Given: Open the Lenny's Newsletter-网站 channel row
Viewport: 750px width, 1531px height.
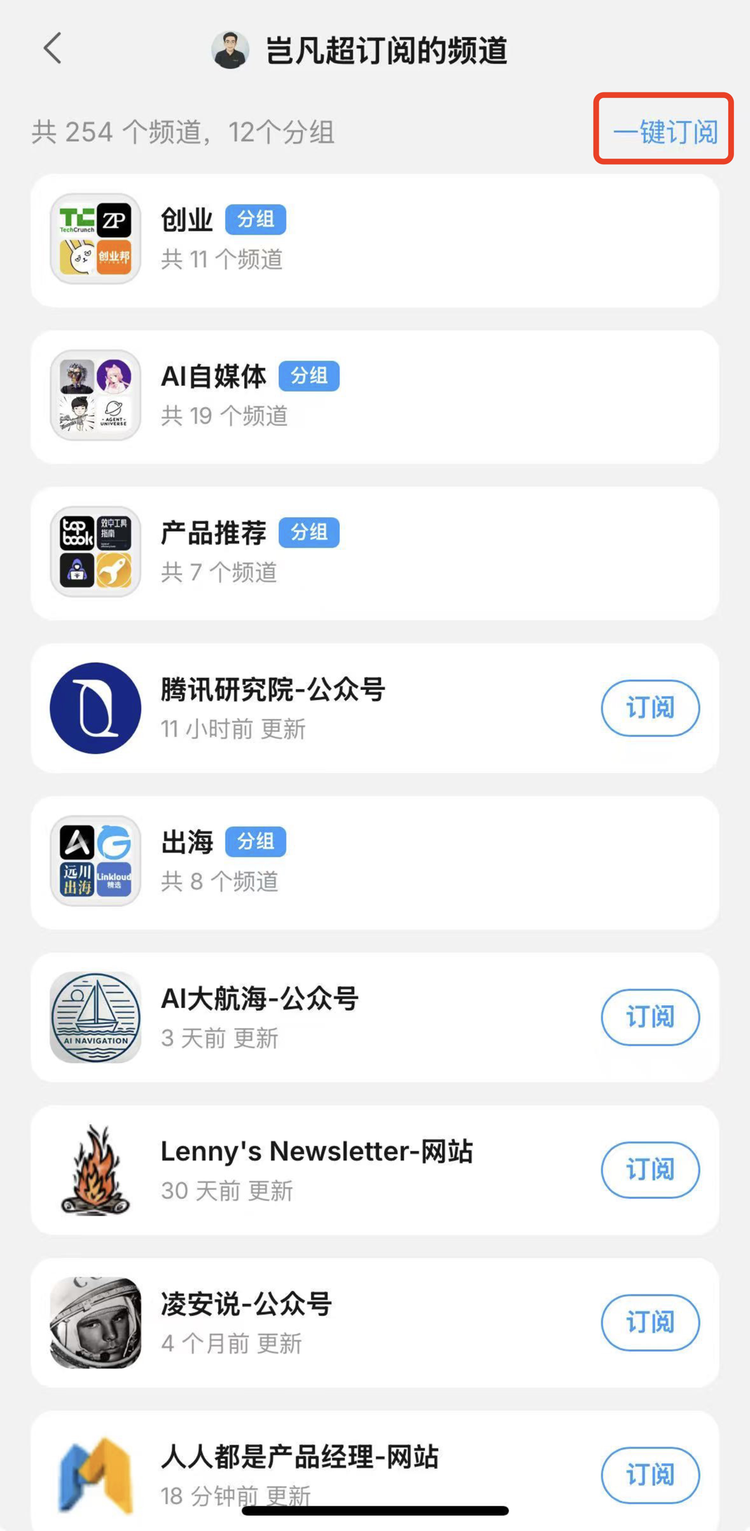Looking at the screenshot, I should click(375, 1170).
